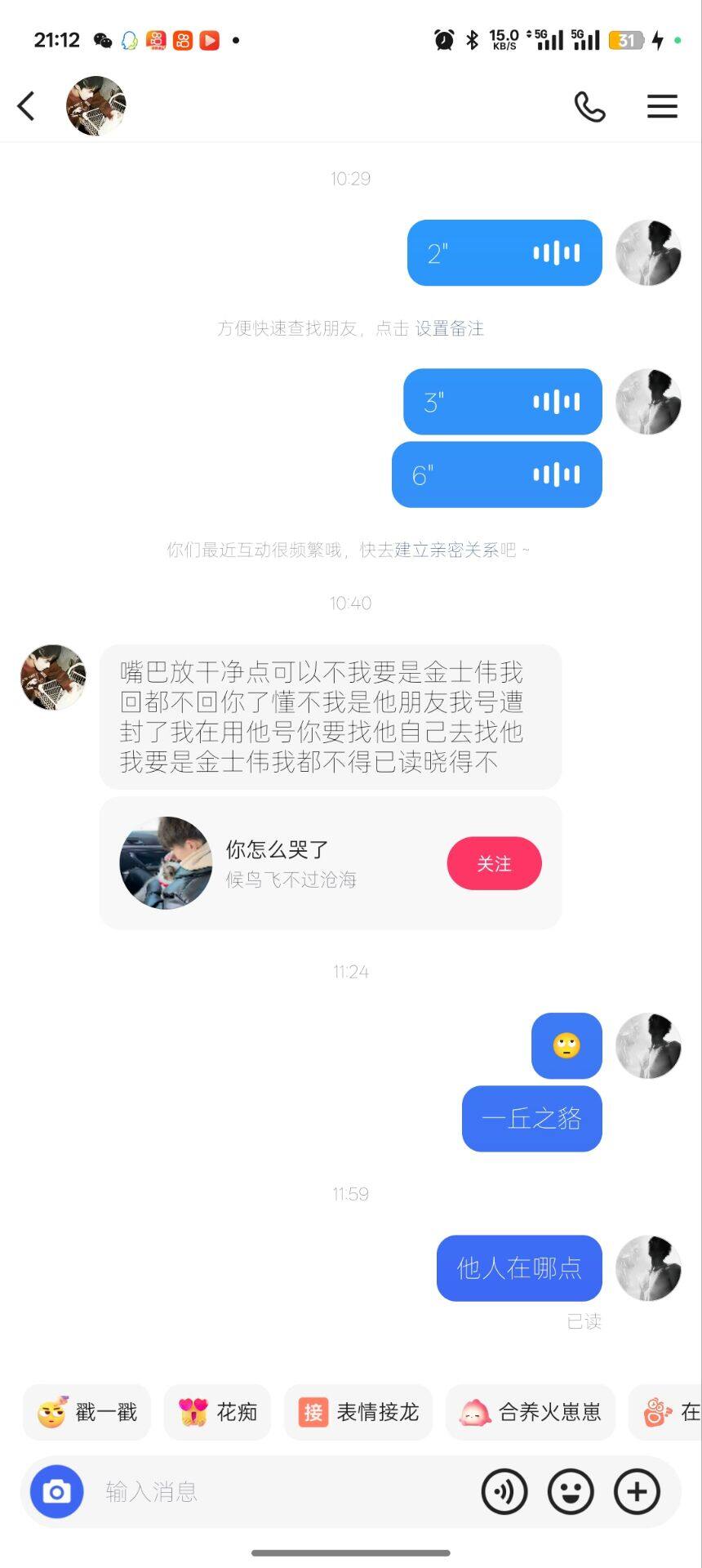Tap the 合养火崽崽 chip

[x=531, y=1412]
